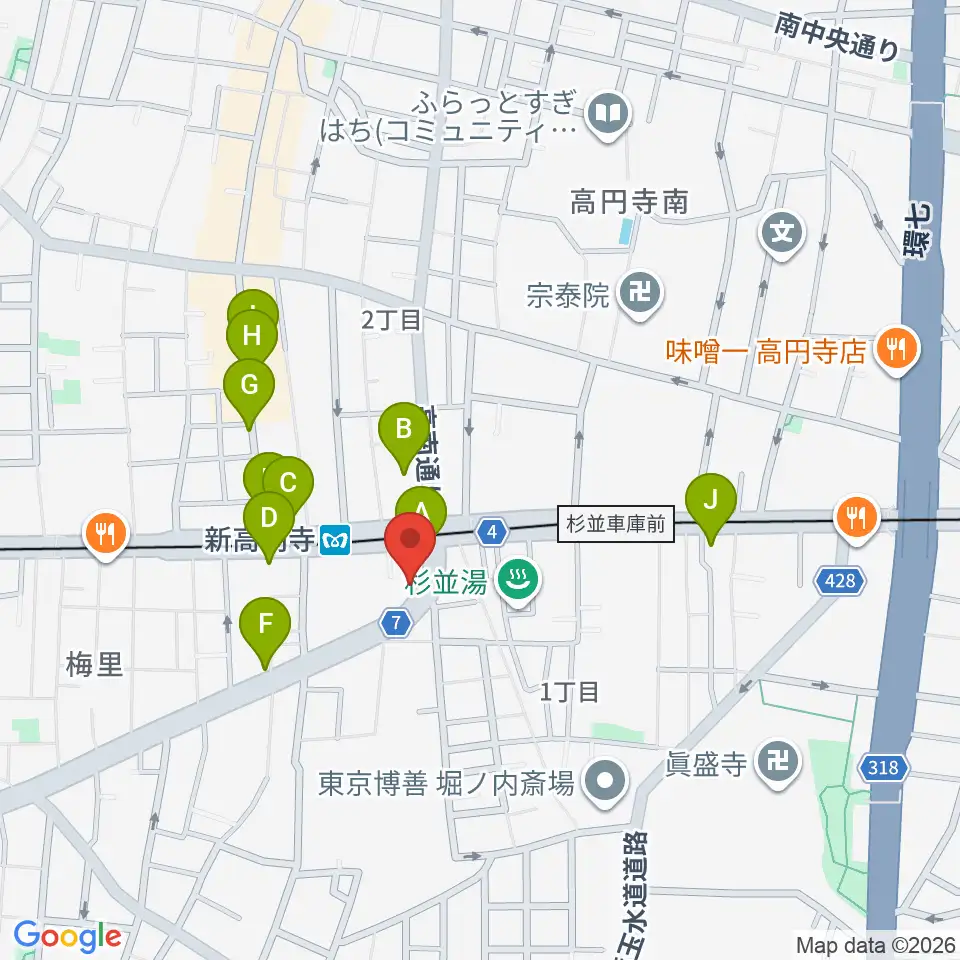Screen dimensions: 960x960
Task: Select the 宗泰院 temple icon
Action: (636, 294)
